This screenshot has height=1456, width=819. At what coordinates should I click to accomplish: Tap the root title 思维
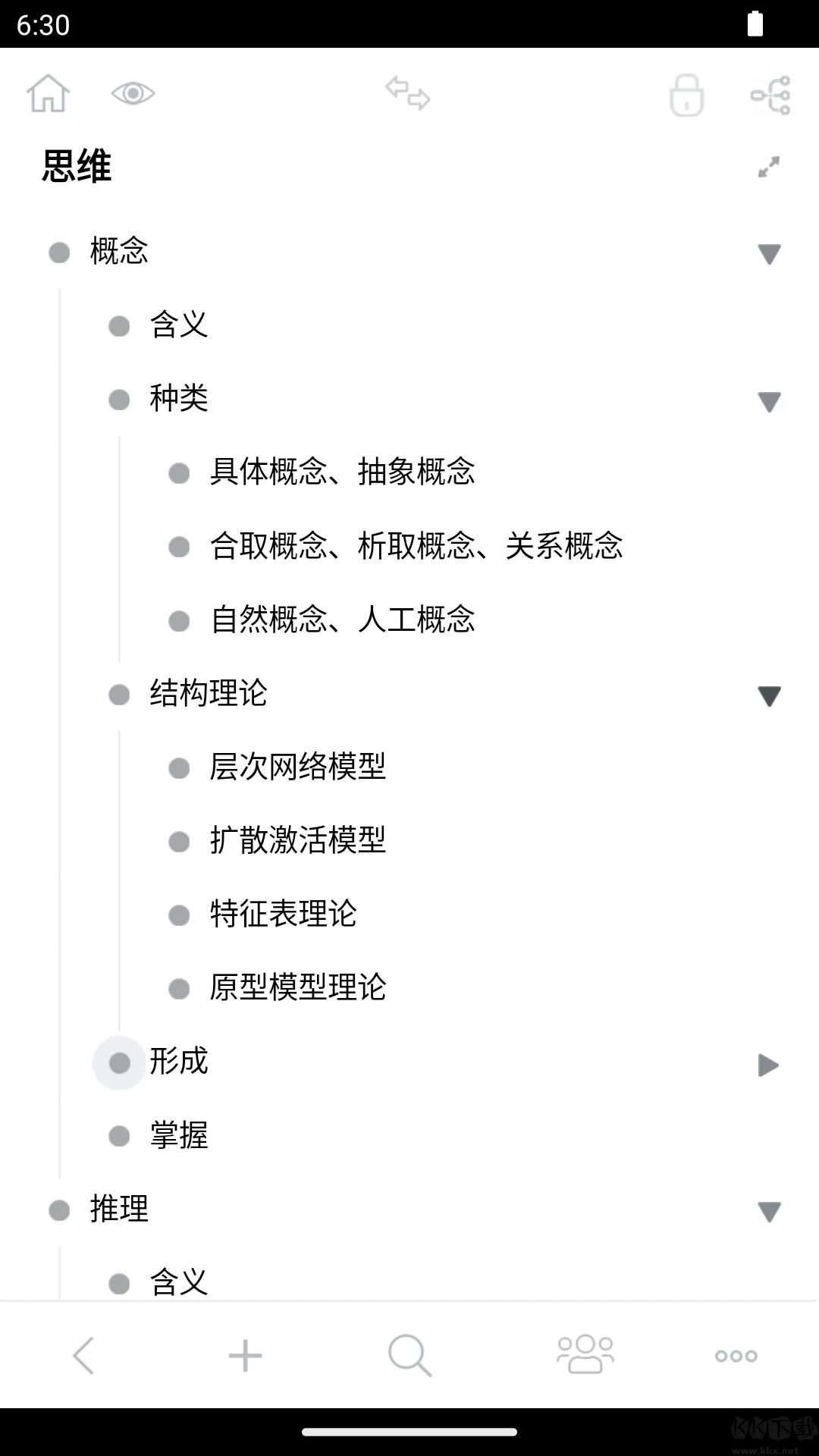click(77, 167)
